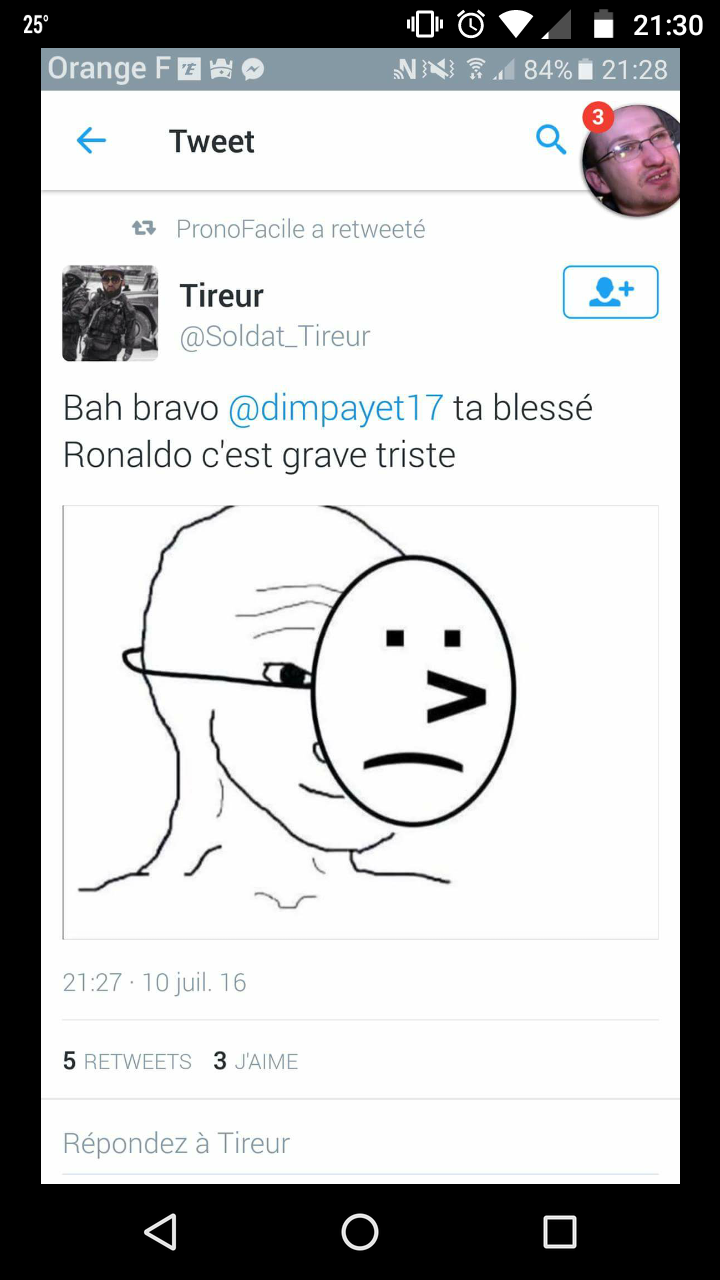This screenshot has width=720, height=1280.
Task: Open the Messenger chat head bubble
Action: click(x=634, y=160)
